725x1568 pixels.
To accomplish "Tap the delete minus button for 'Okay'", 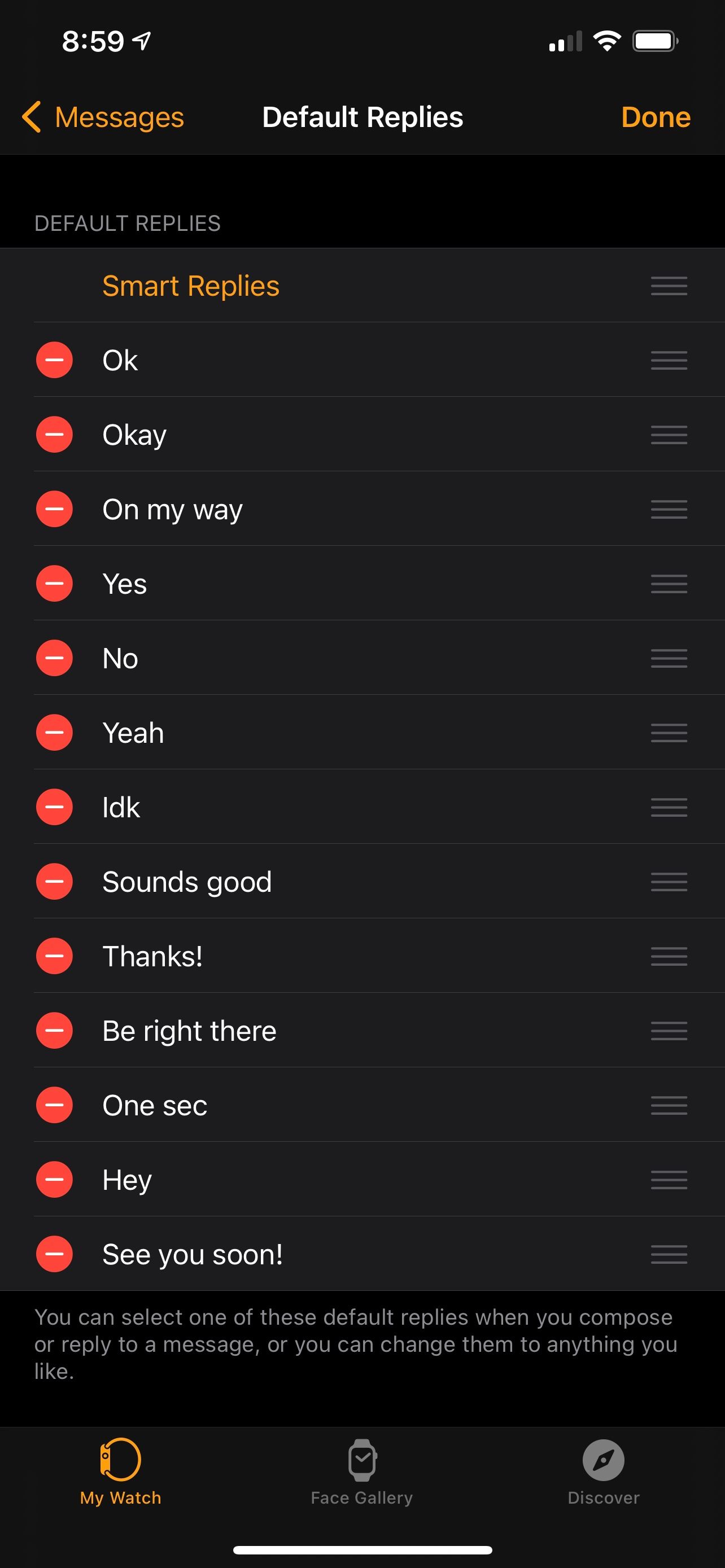I will [54, 434].
